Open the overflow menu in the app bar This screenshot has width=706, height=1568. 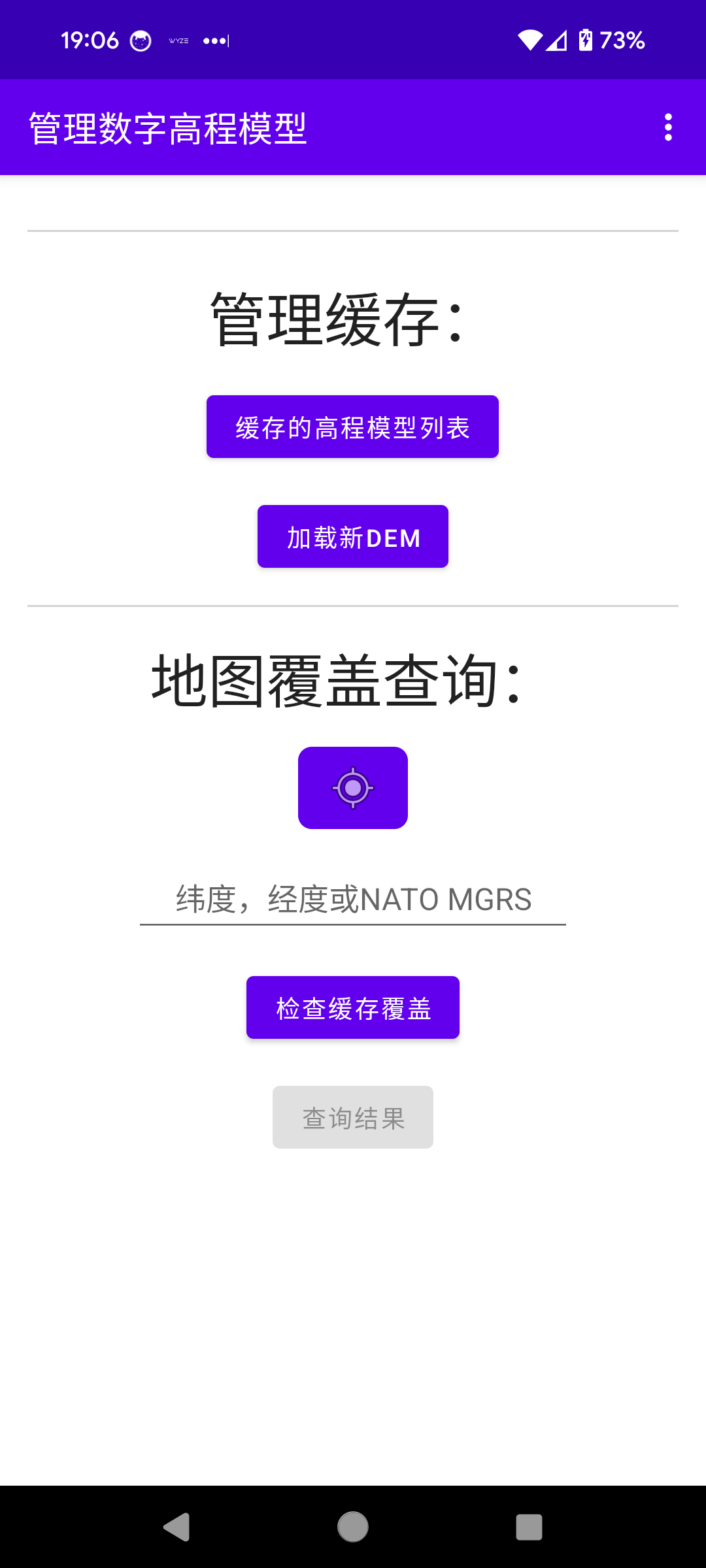pos(668,127)
